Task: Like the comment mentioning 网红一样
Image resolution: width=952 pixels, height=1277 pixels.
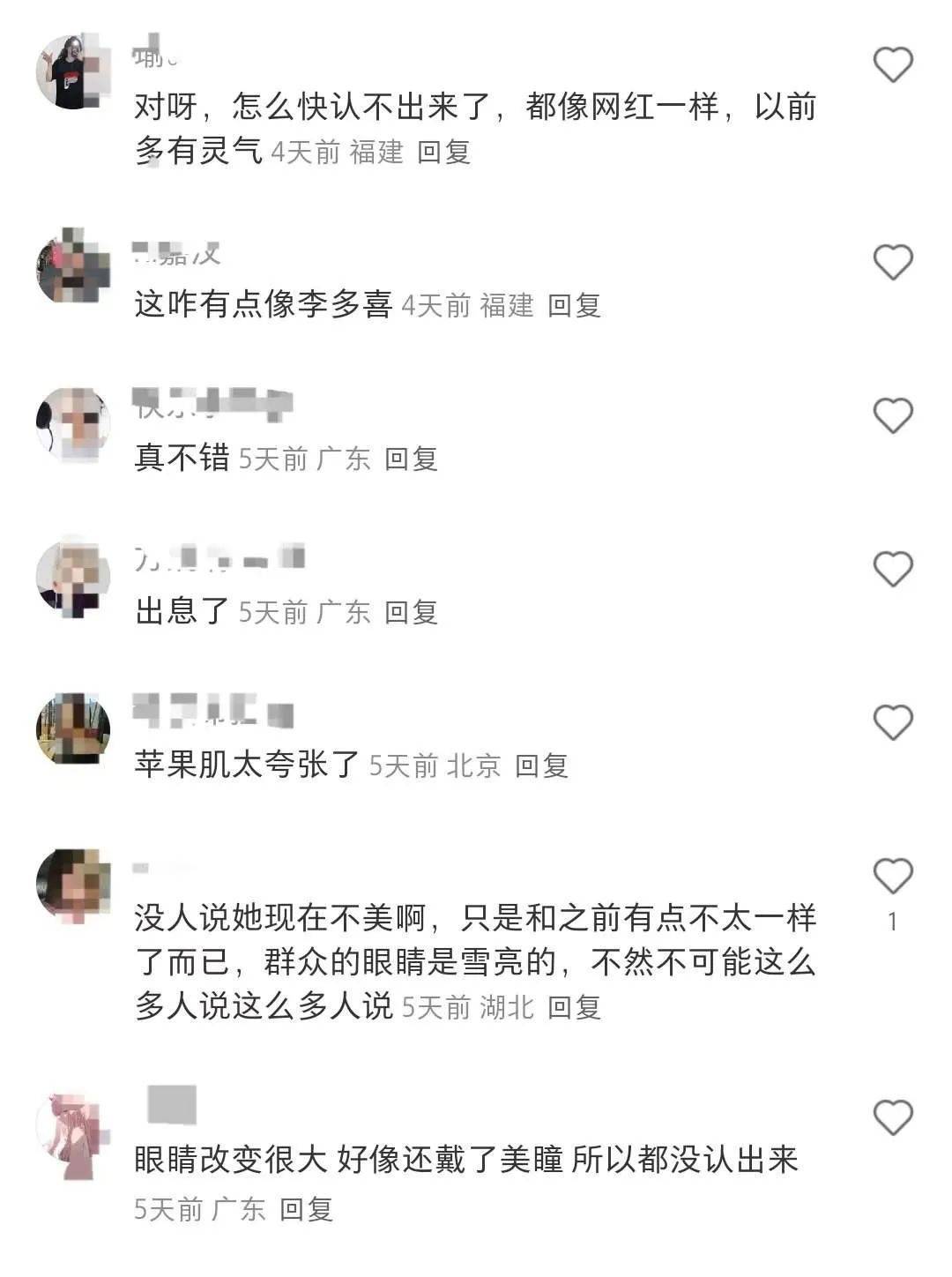Action: click(x=892, y=65)
